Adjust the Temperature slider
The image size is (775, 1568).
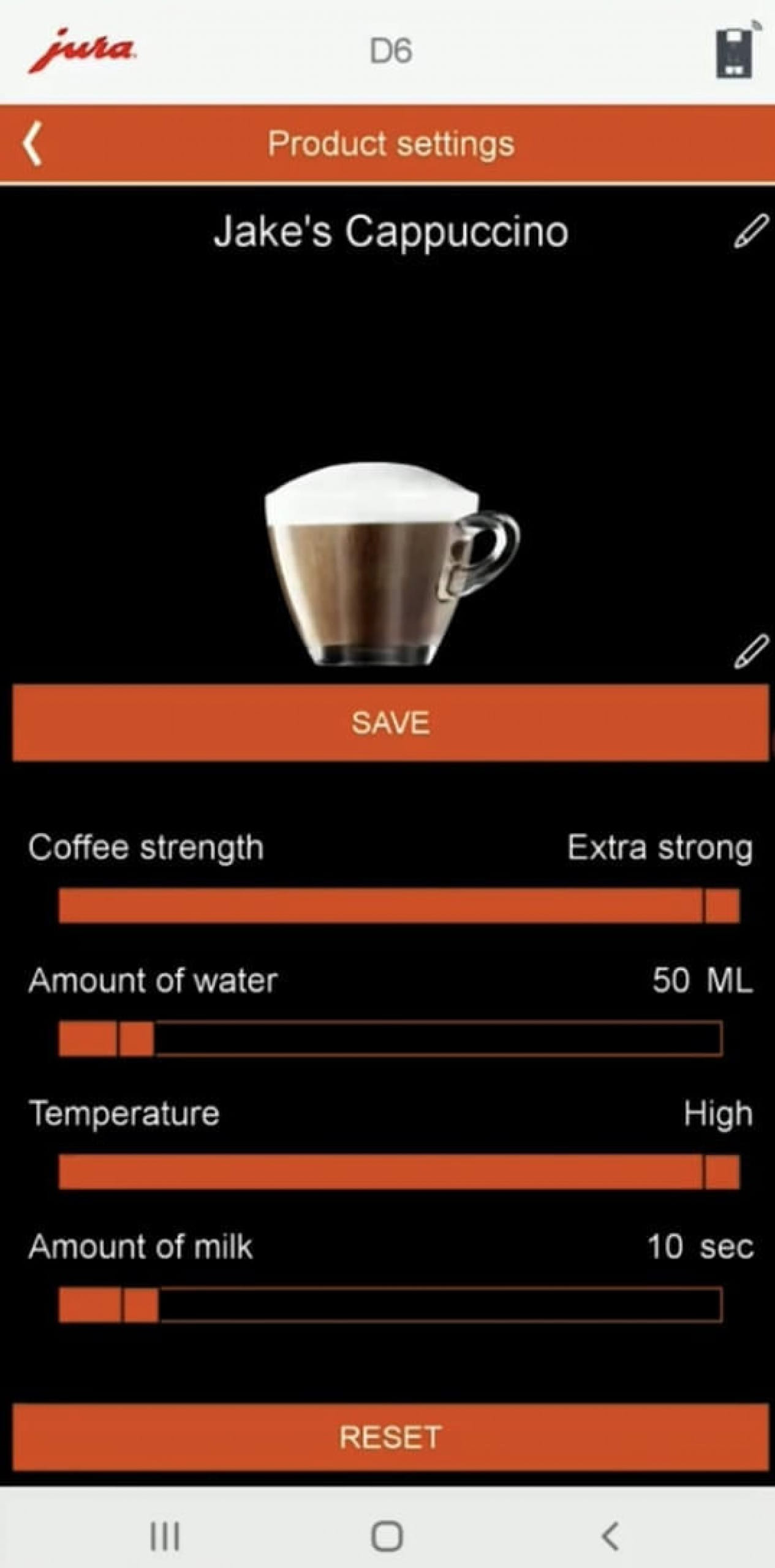[x=399, y=1172]
